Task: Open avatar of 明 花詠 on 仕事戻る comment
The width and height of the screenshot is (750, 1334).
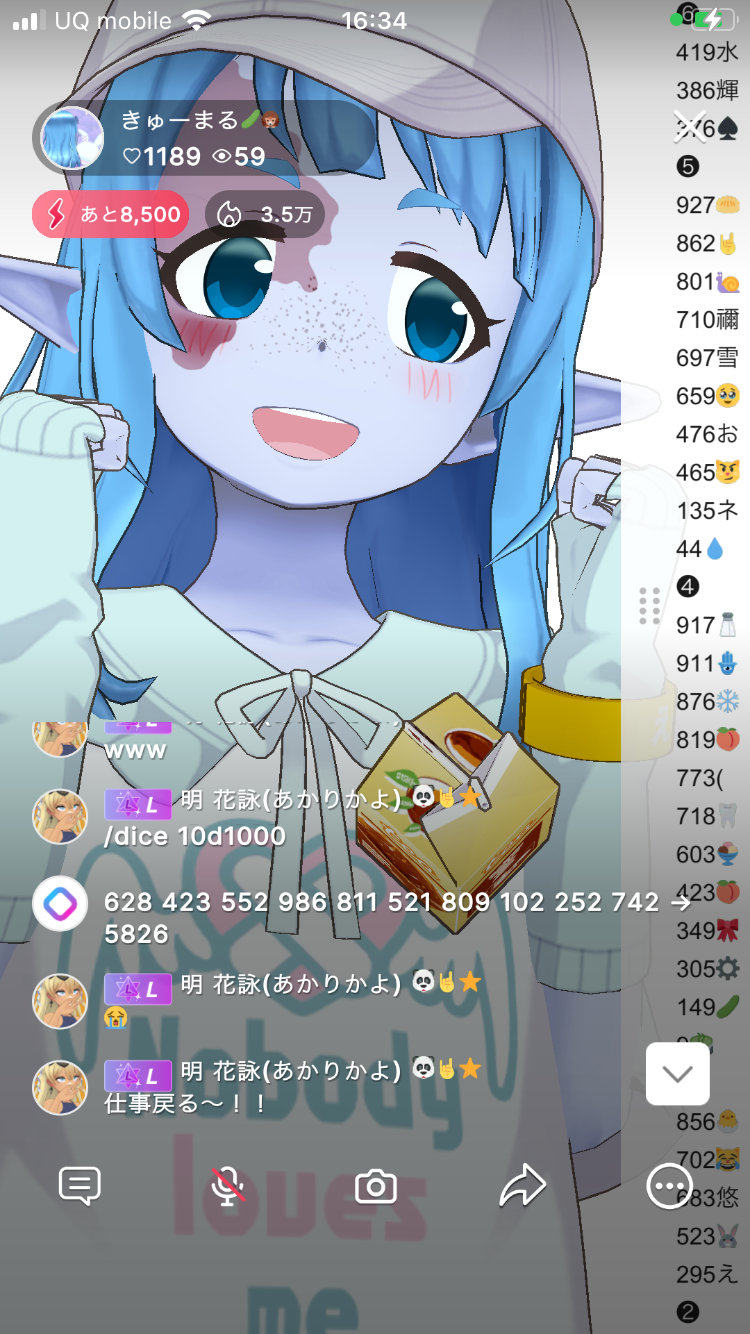Action: click(x=60, y=1088)
